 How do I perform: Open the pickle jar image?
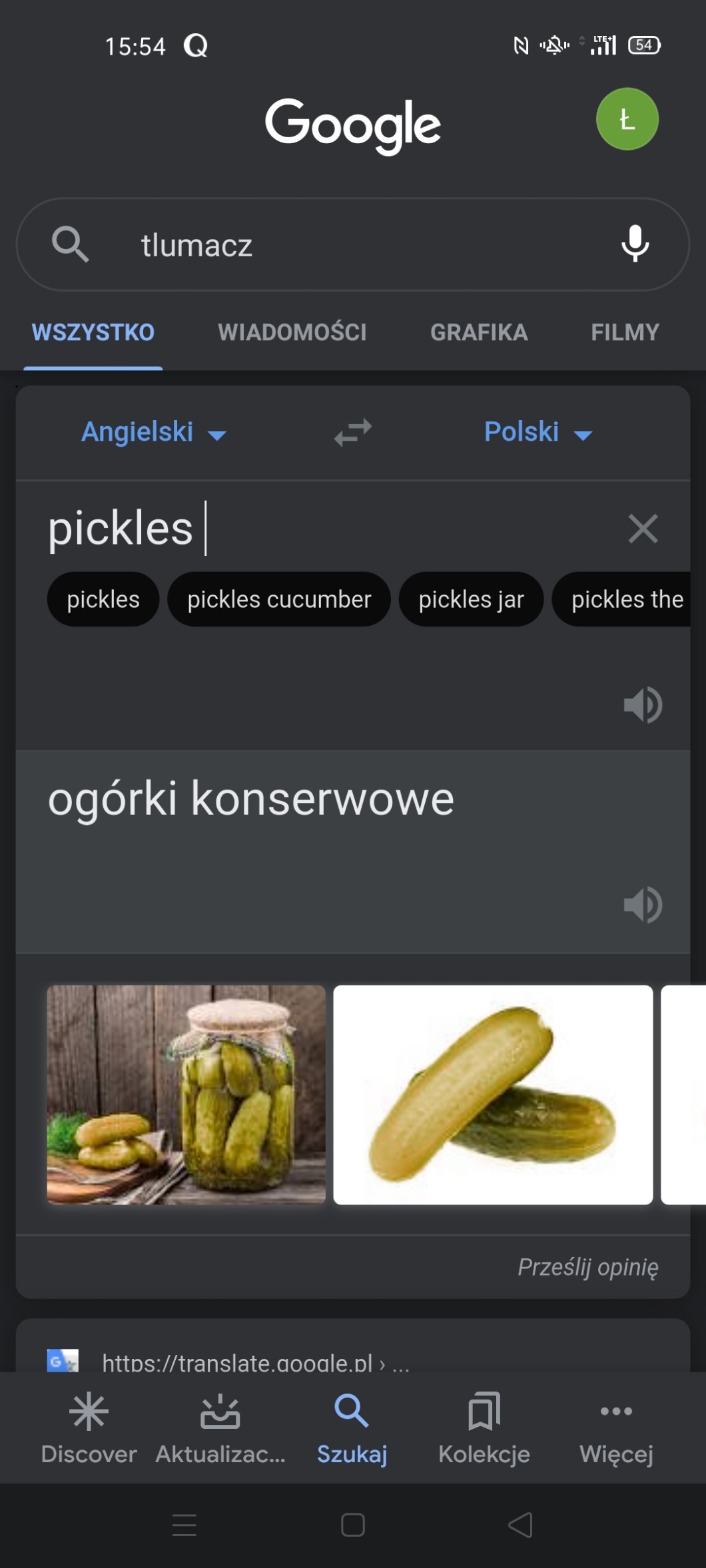pyautogui.click(x=186, y=1094)
